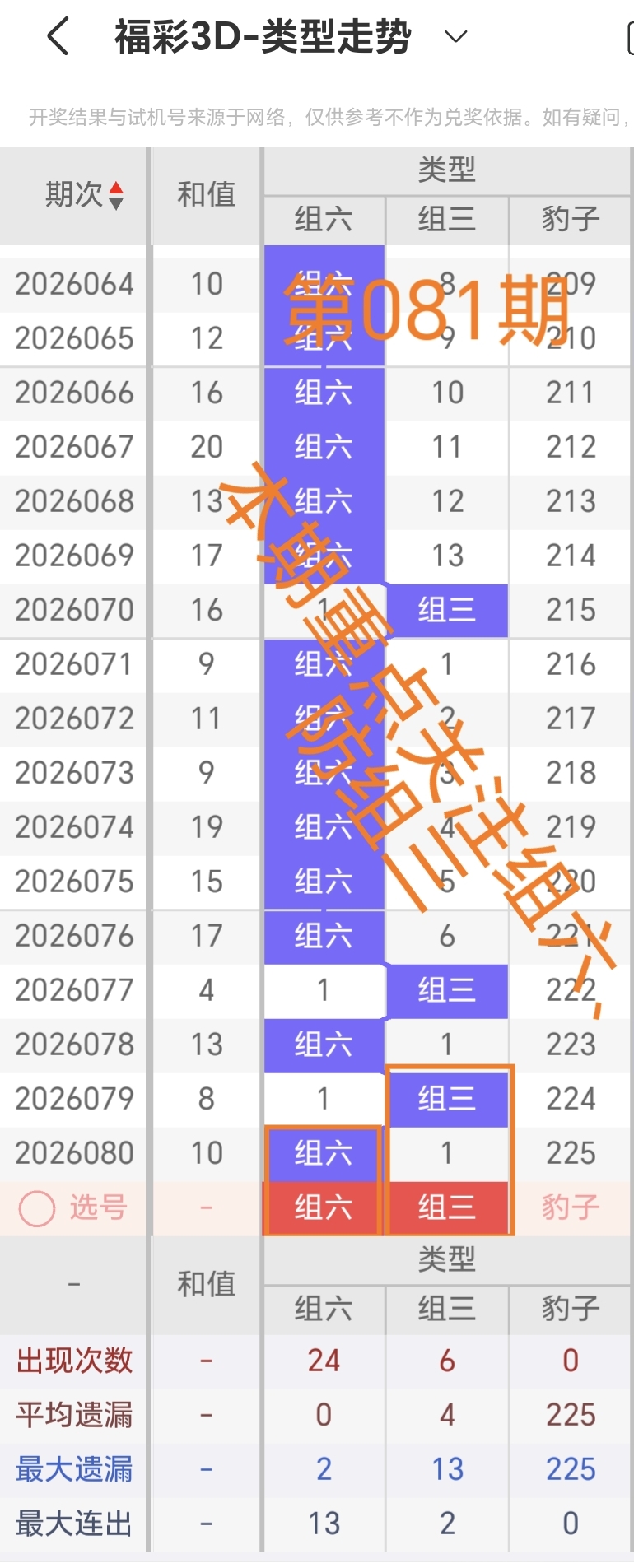Click the 组六 cell in row 2026064
Image resolution: width=634 pixels, height=1568 pixels.
tap(323, 283)
